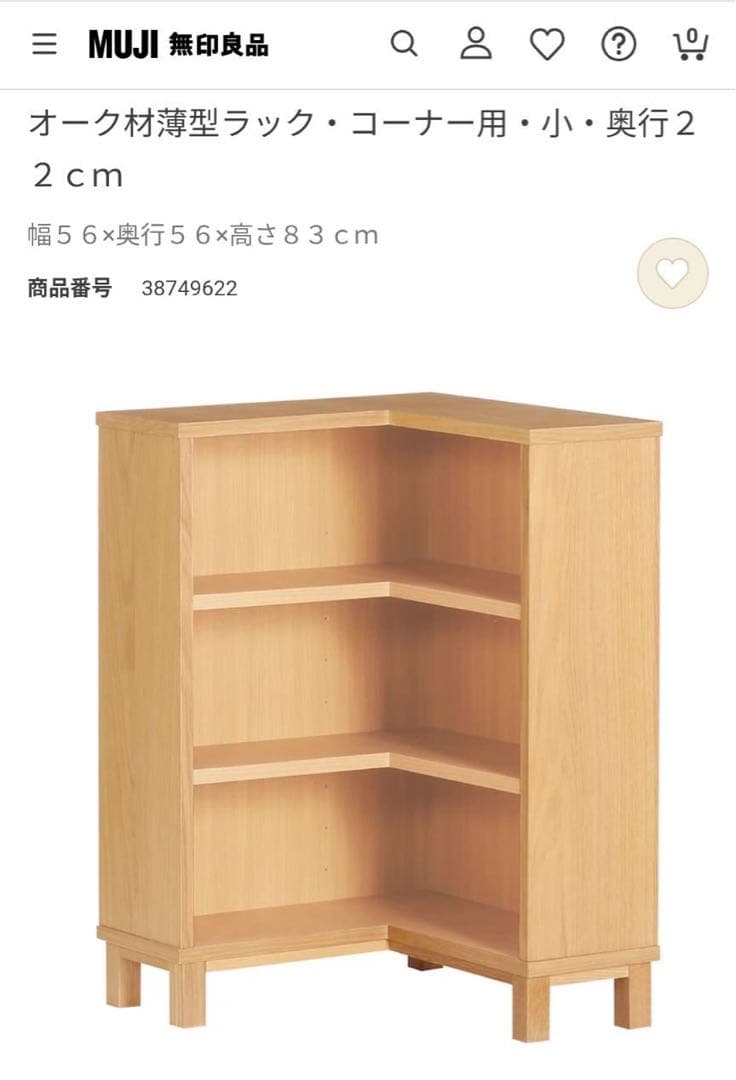736x1080 pixels.
Task: Open the hamburger navigation menu
Action: coord(42,44)
